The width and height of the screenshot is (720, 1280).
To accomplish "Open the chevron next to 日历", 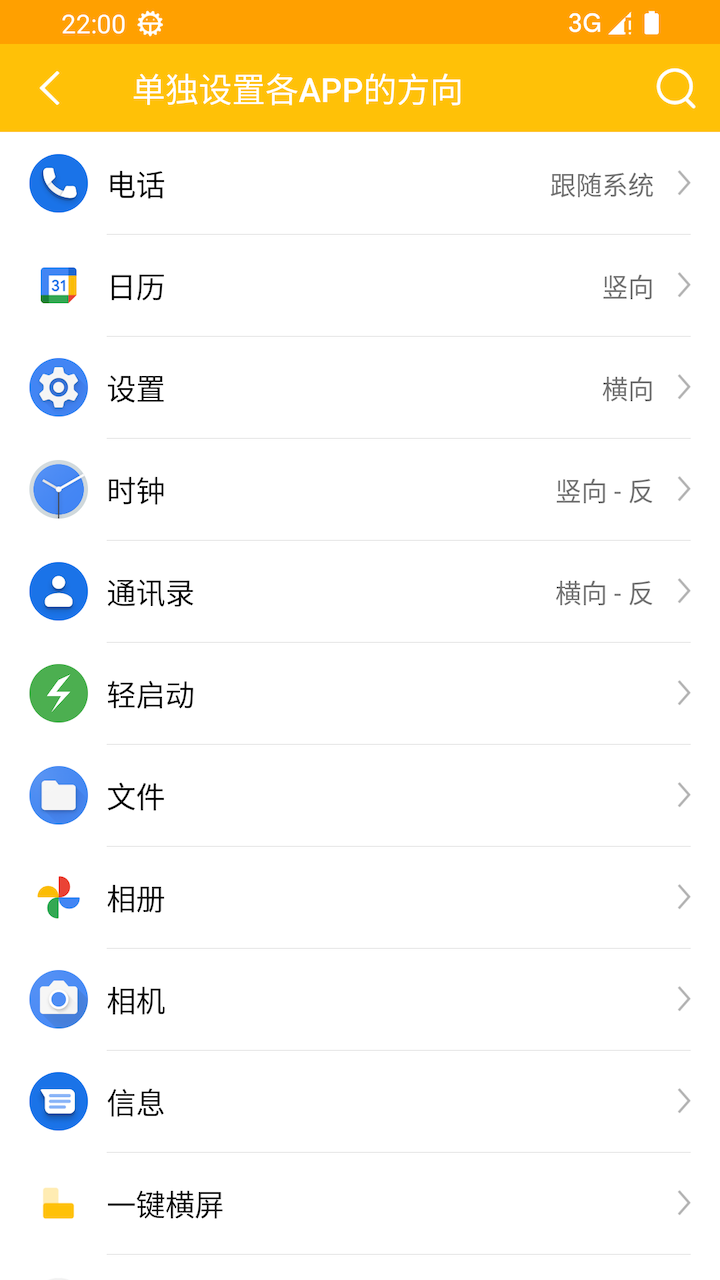I will (684, 286).
